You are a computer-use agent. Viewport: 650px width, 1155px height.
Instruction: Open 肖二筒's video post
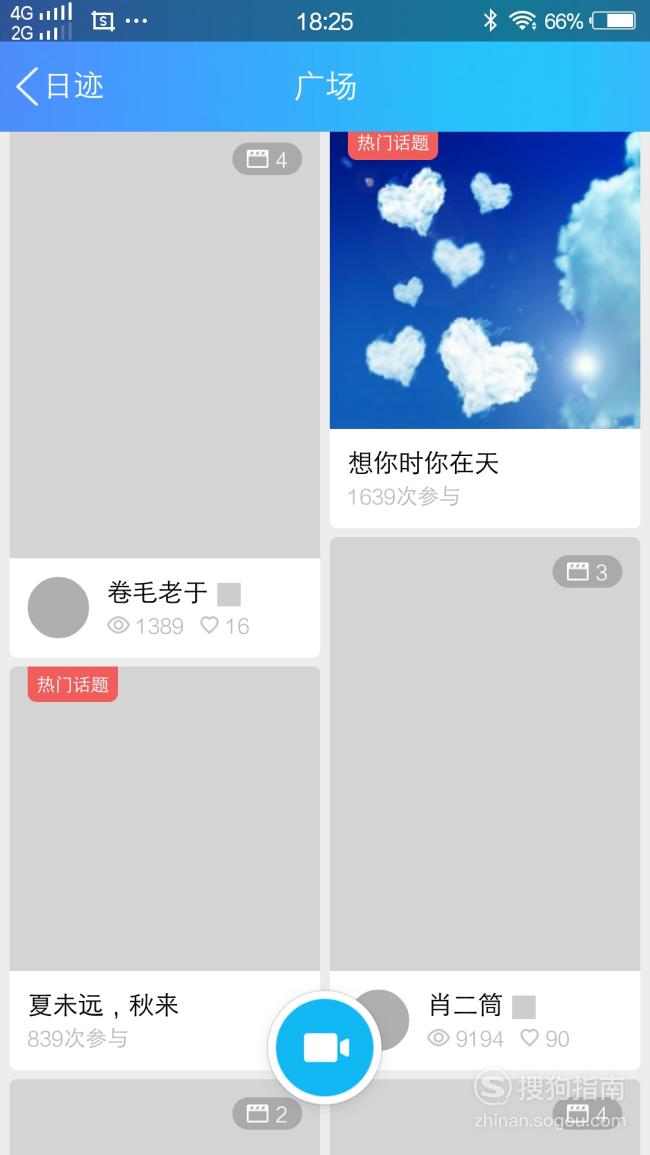485,754
